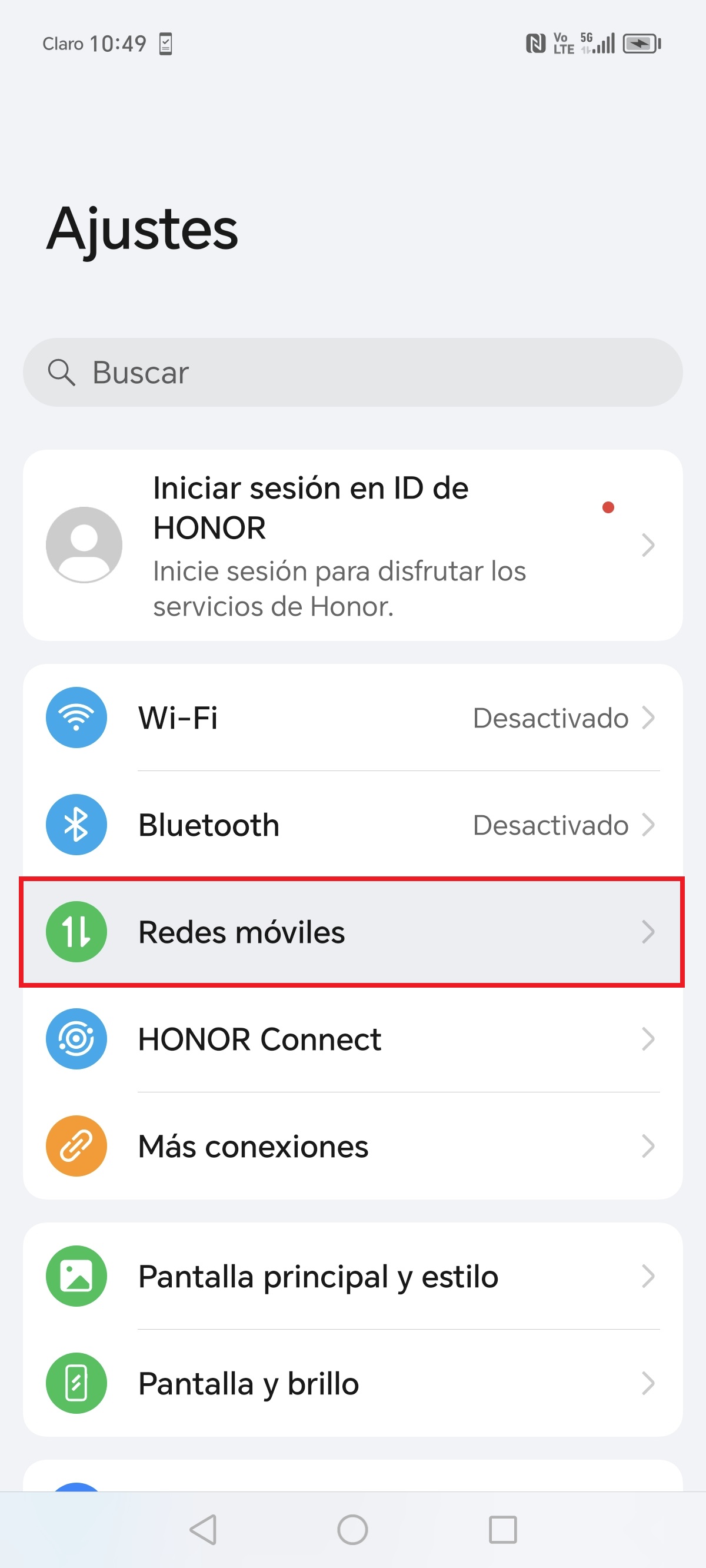The image size is (706, 1568).
Task: Go to the home screen
Action: [x=352, y=1530]
